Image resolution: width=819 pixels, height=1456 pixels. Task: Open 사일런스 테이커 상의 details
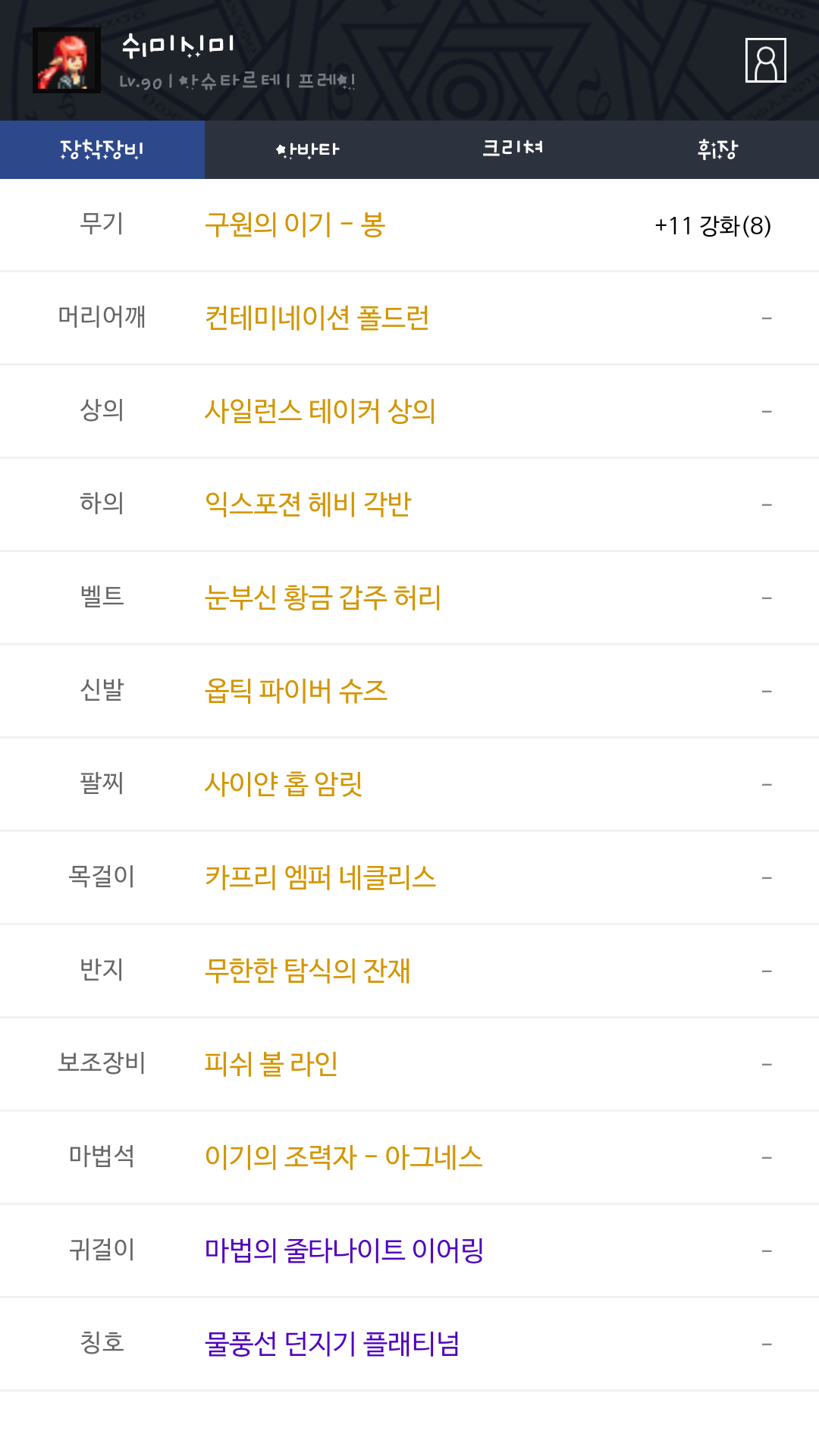(x=320, y=411)
